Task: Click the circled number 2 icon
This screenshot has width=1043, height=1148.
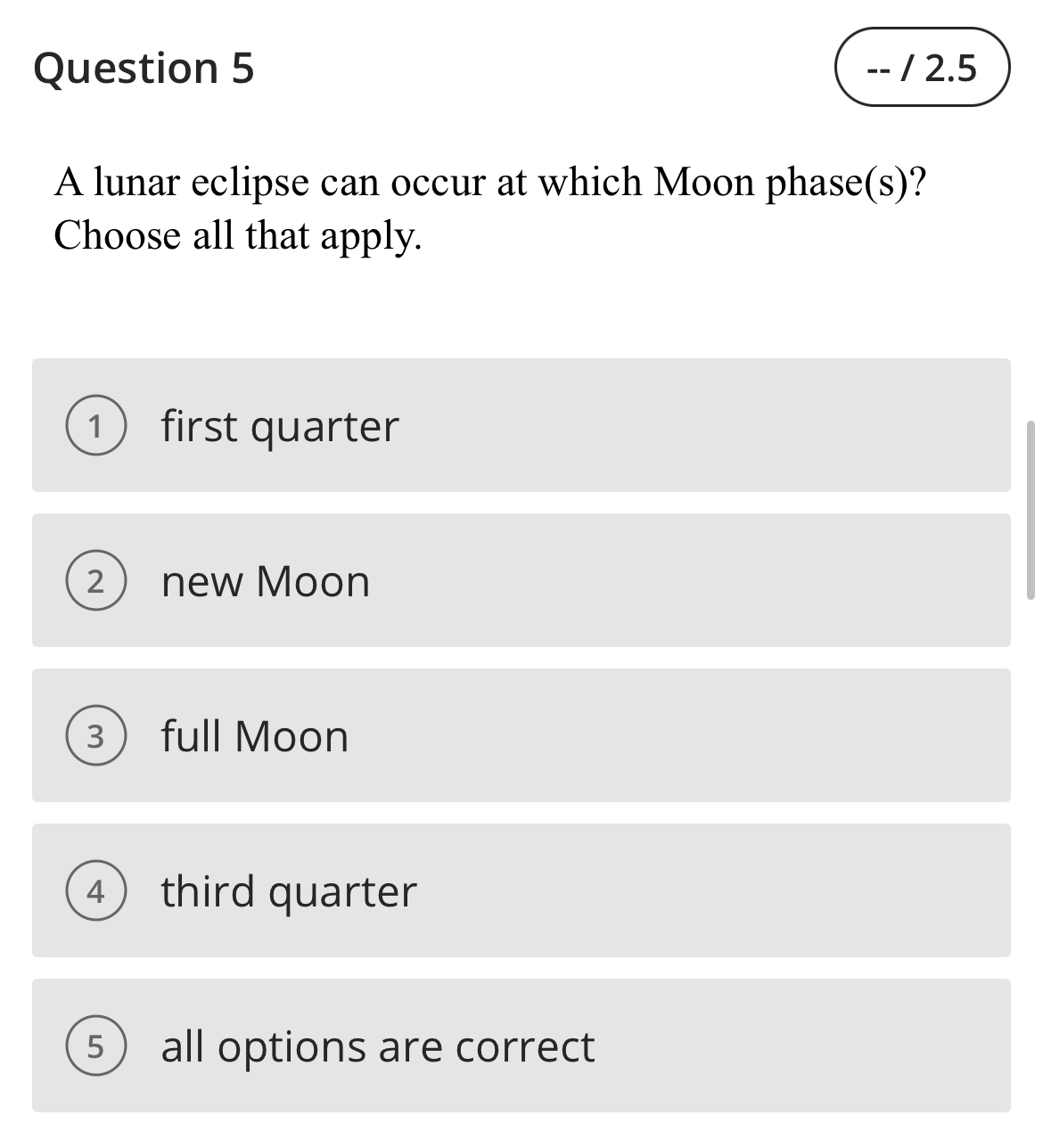Action: [96, 581]
